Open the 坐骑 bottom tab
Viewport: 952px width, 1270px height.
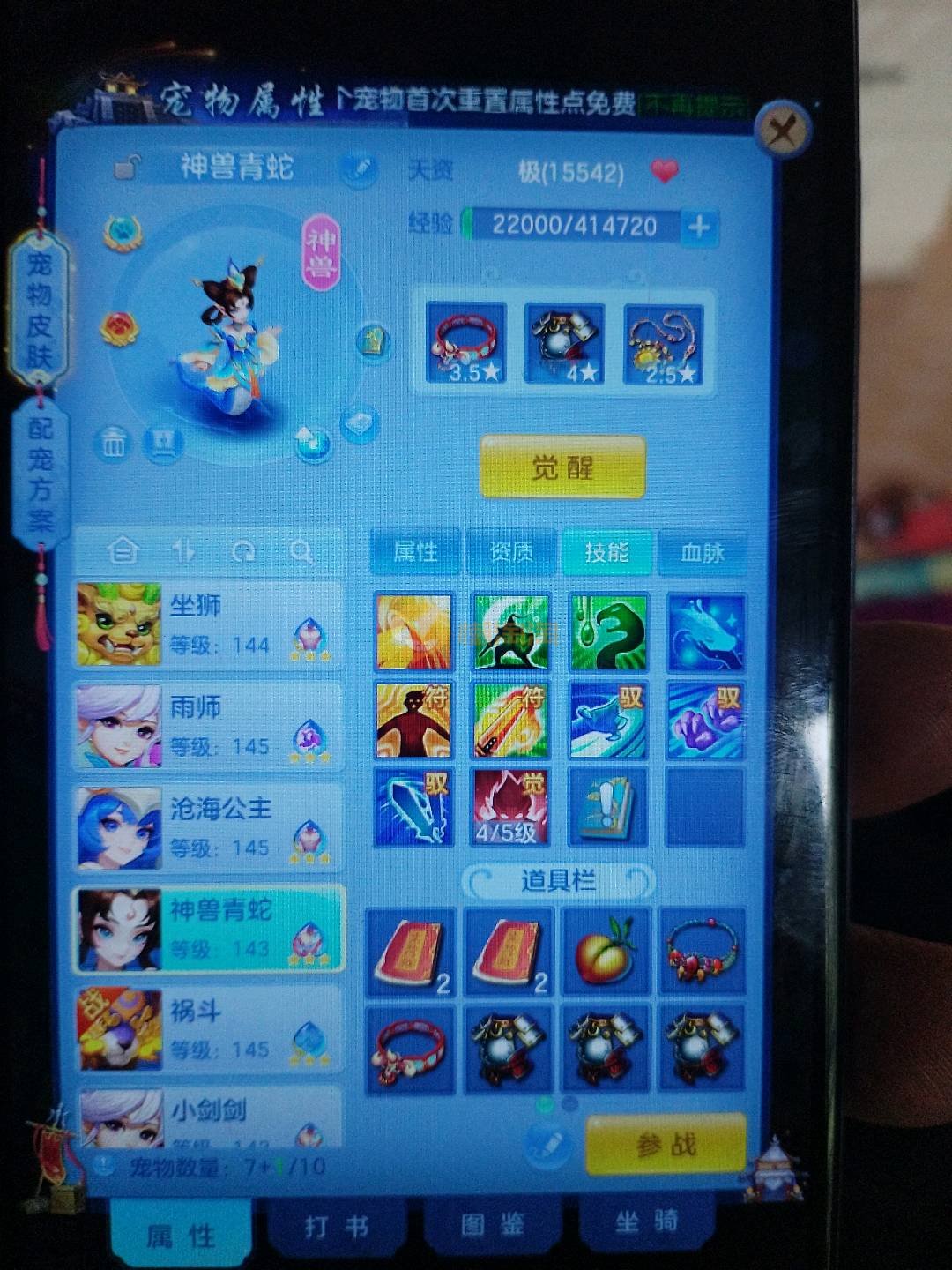[x=646, y=1221]
